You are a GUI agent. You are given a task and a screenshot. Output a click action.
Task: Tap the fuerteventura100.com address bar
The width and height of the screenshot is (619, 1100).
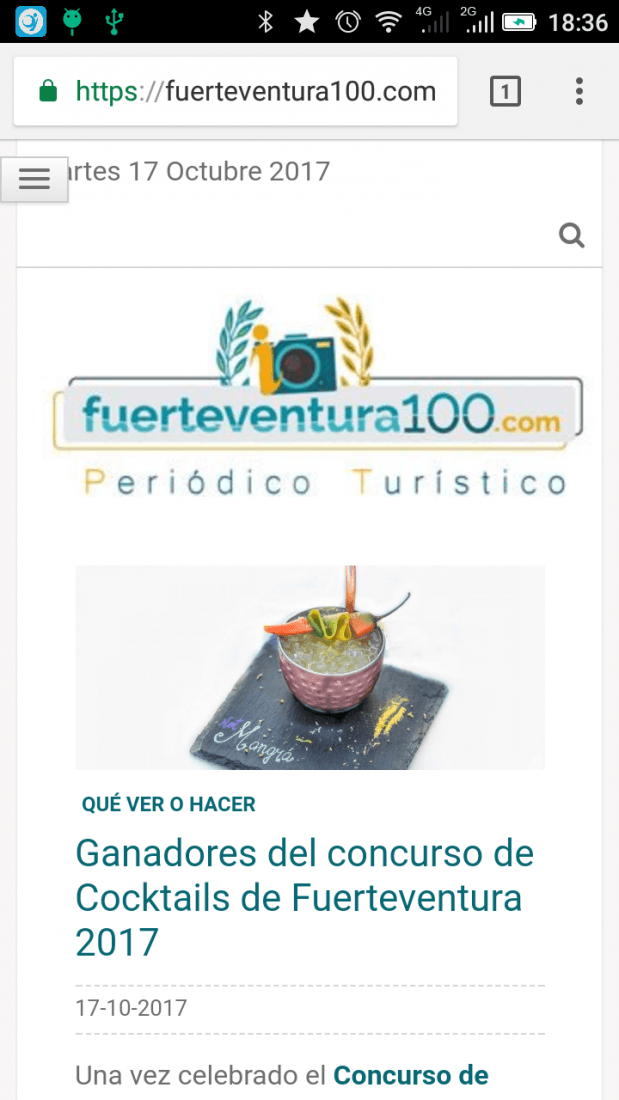click(236, 91)
